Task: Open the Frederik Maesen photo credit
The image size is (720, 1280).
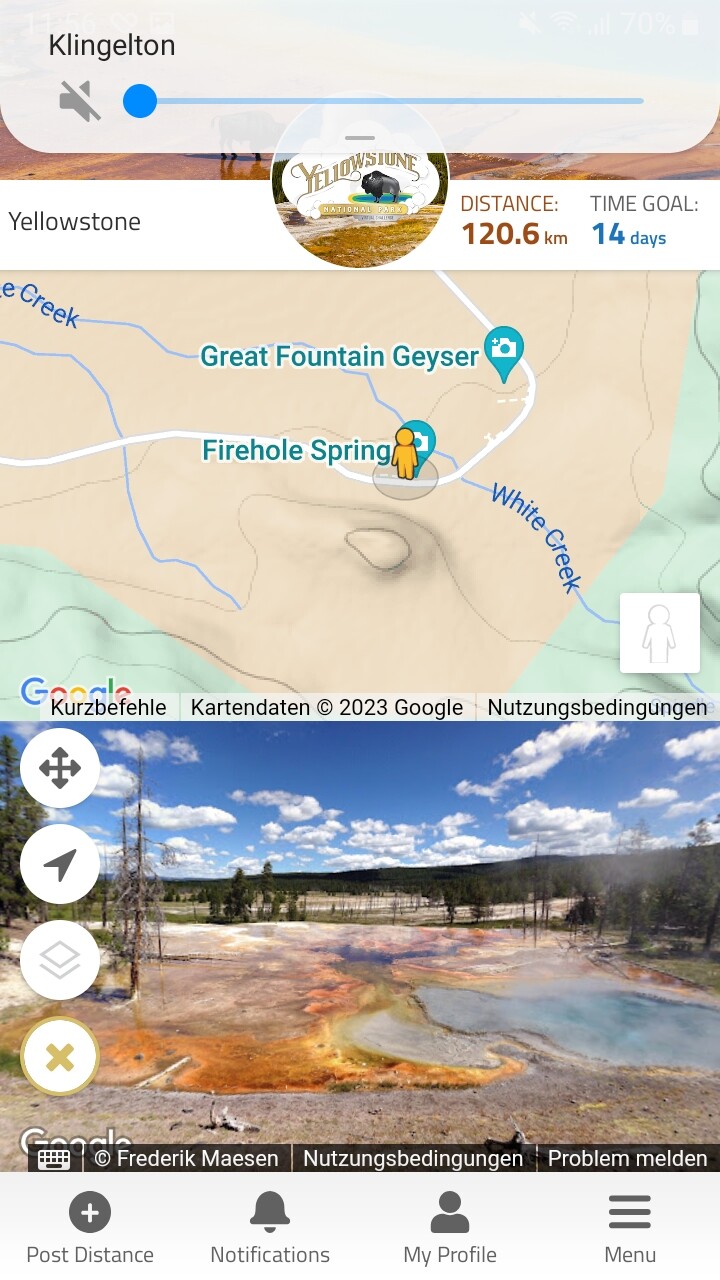Action: (186, 1158)
